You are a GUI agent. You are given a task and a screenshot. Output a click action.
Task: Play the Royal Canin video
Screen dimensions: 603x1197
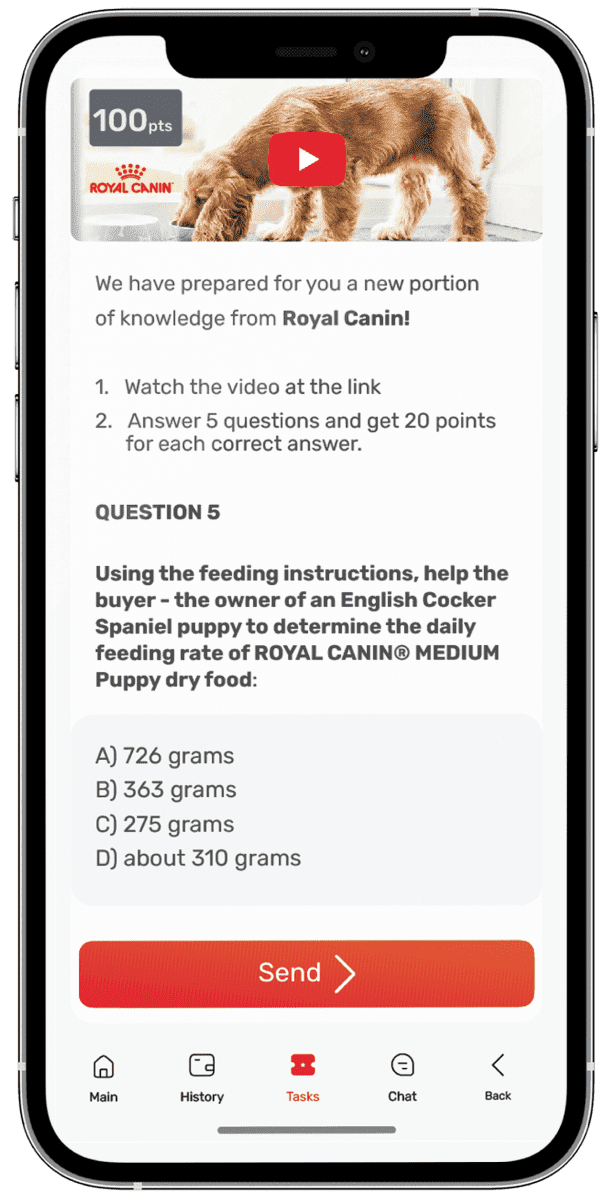pos(307,159)
